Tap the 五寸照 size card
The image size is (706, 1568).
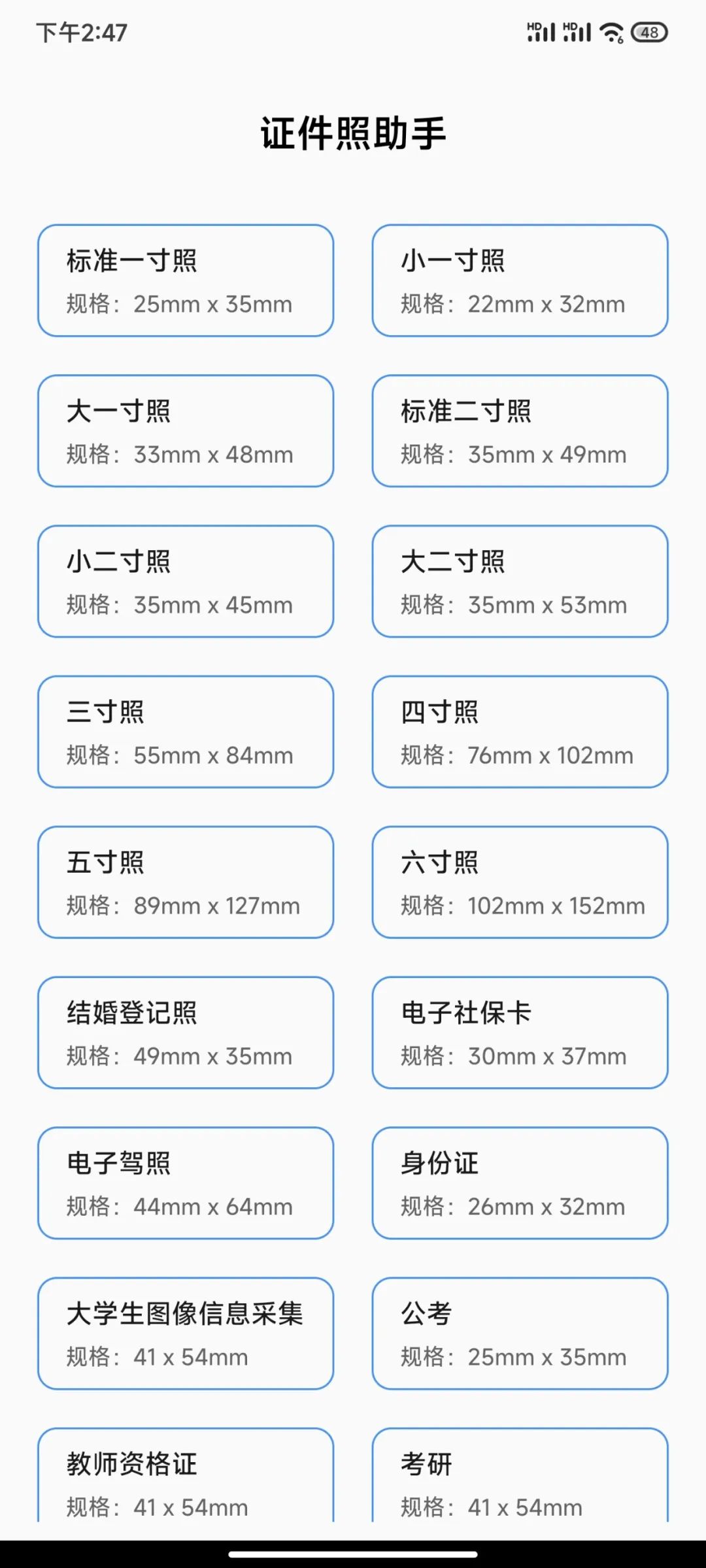[x=186, y=882]
